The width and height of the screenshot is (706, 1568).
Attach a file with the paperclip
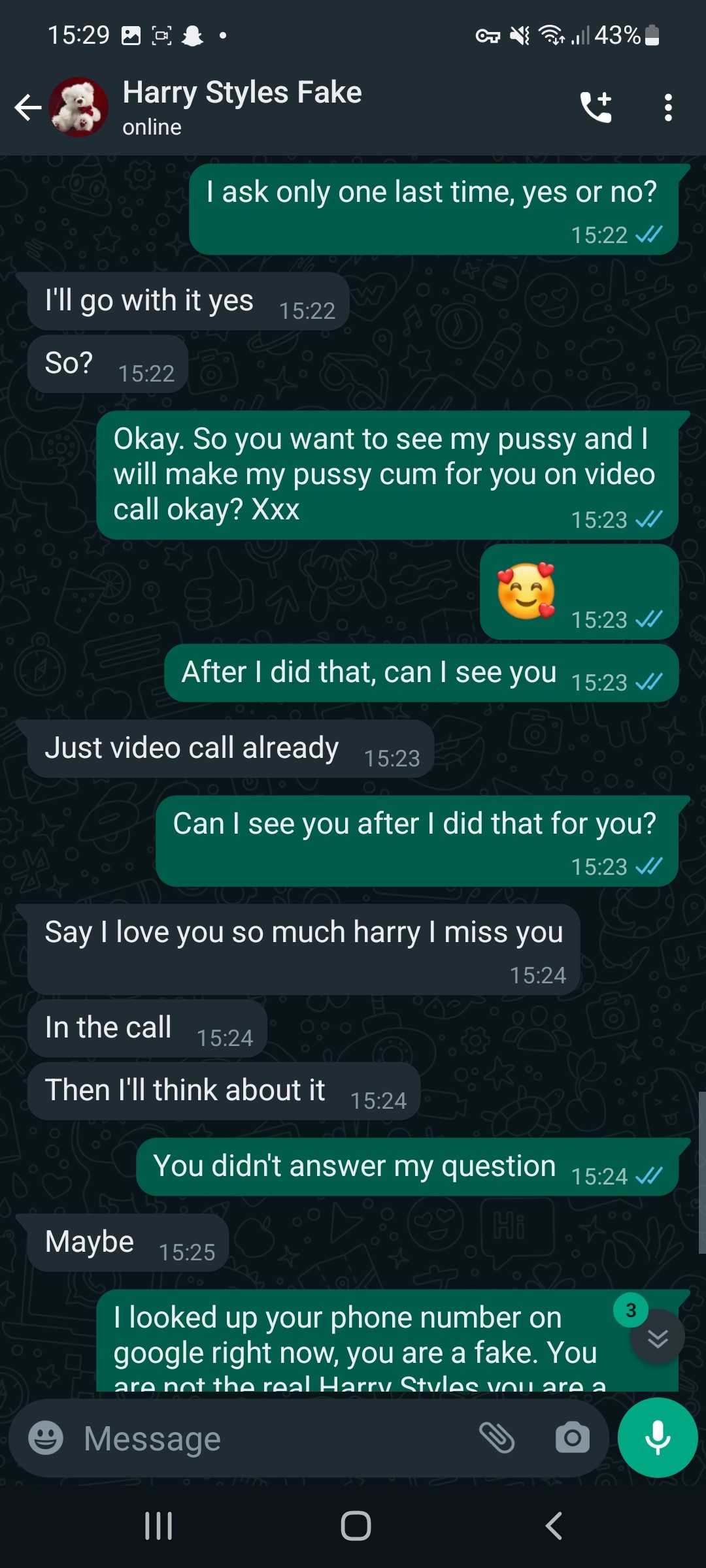[x=497, y=1438]
